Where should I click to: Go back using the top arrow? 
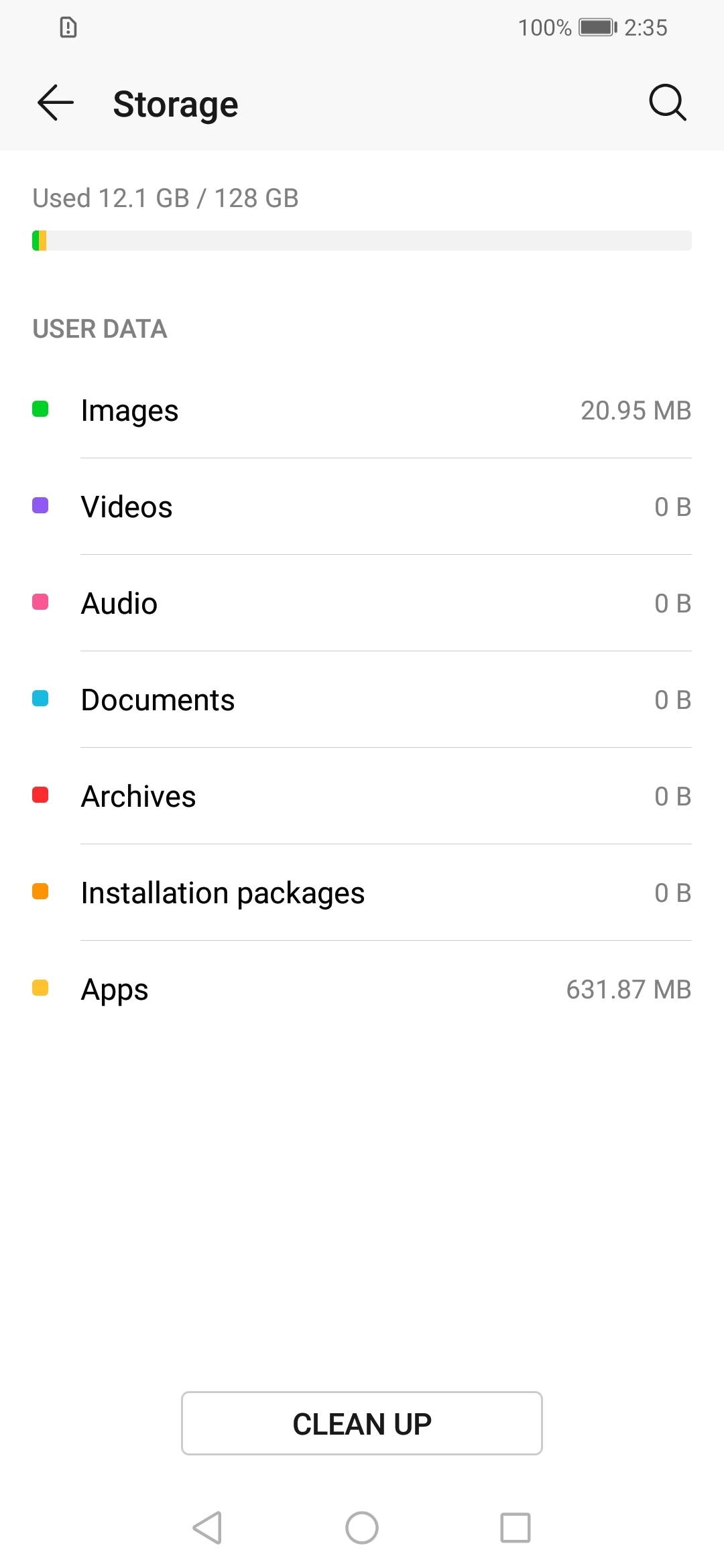click(x=56, y=103)
